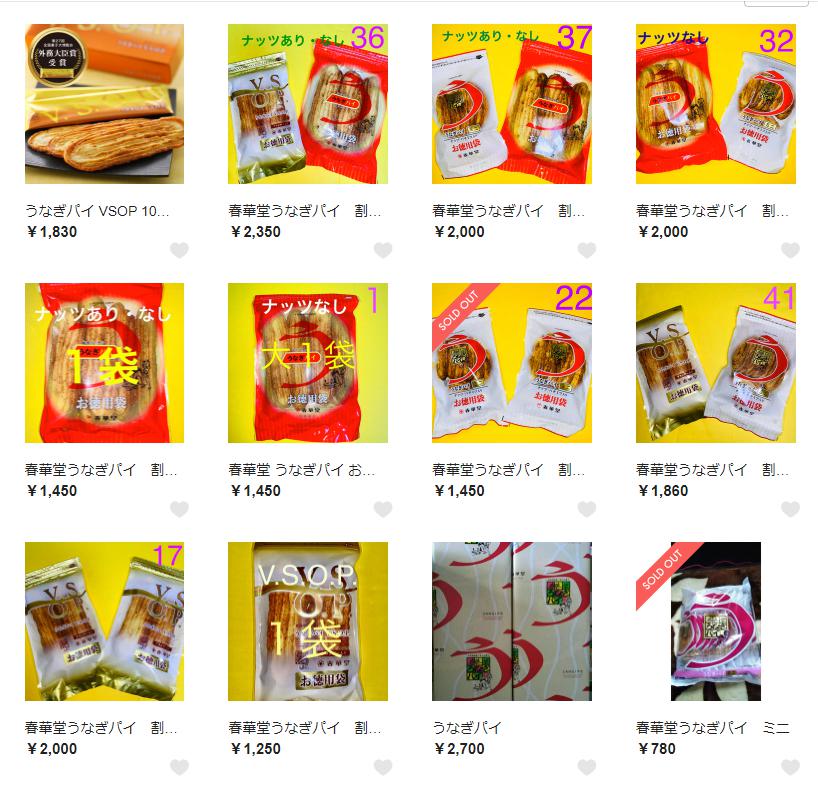View the ナッツなし 大1袋 ¥1,450 item
The image size is (818, 793).
(x=308, y=363)
